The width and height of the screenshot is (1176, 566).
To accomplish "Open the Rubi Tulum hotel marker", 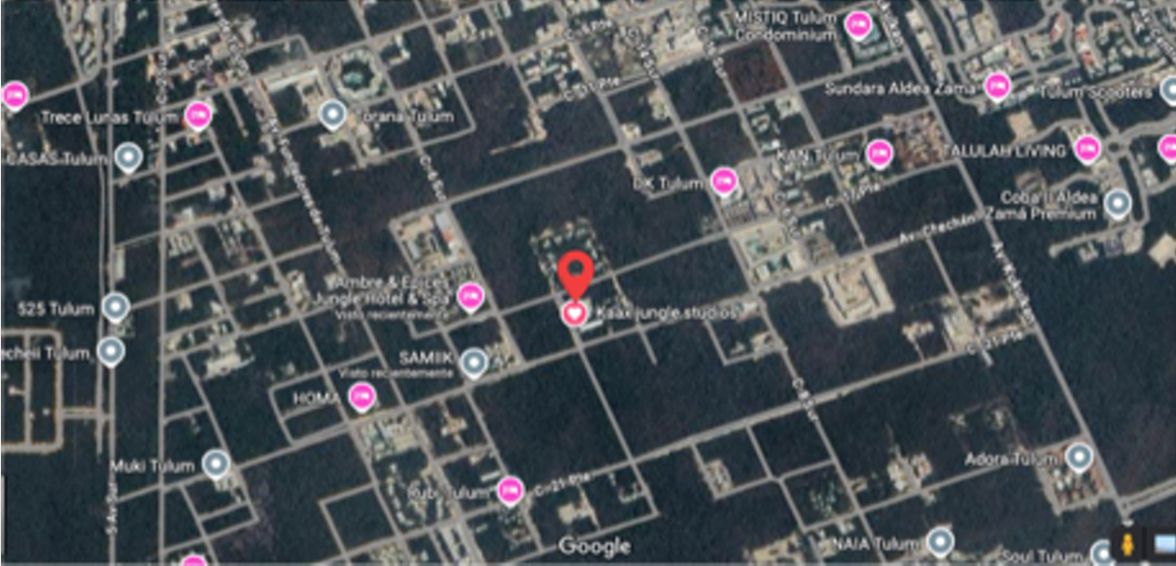I will (x=511, y=490).
